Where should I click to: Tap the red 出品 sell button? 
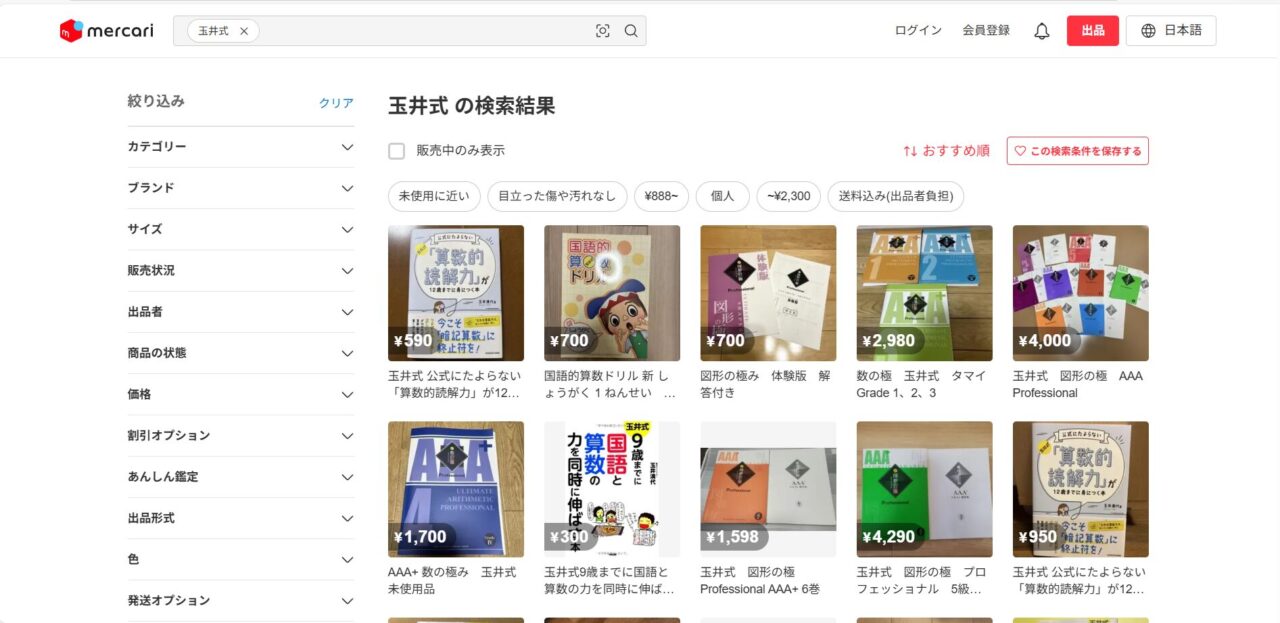pyautogui.click(x=1092, y=31)
